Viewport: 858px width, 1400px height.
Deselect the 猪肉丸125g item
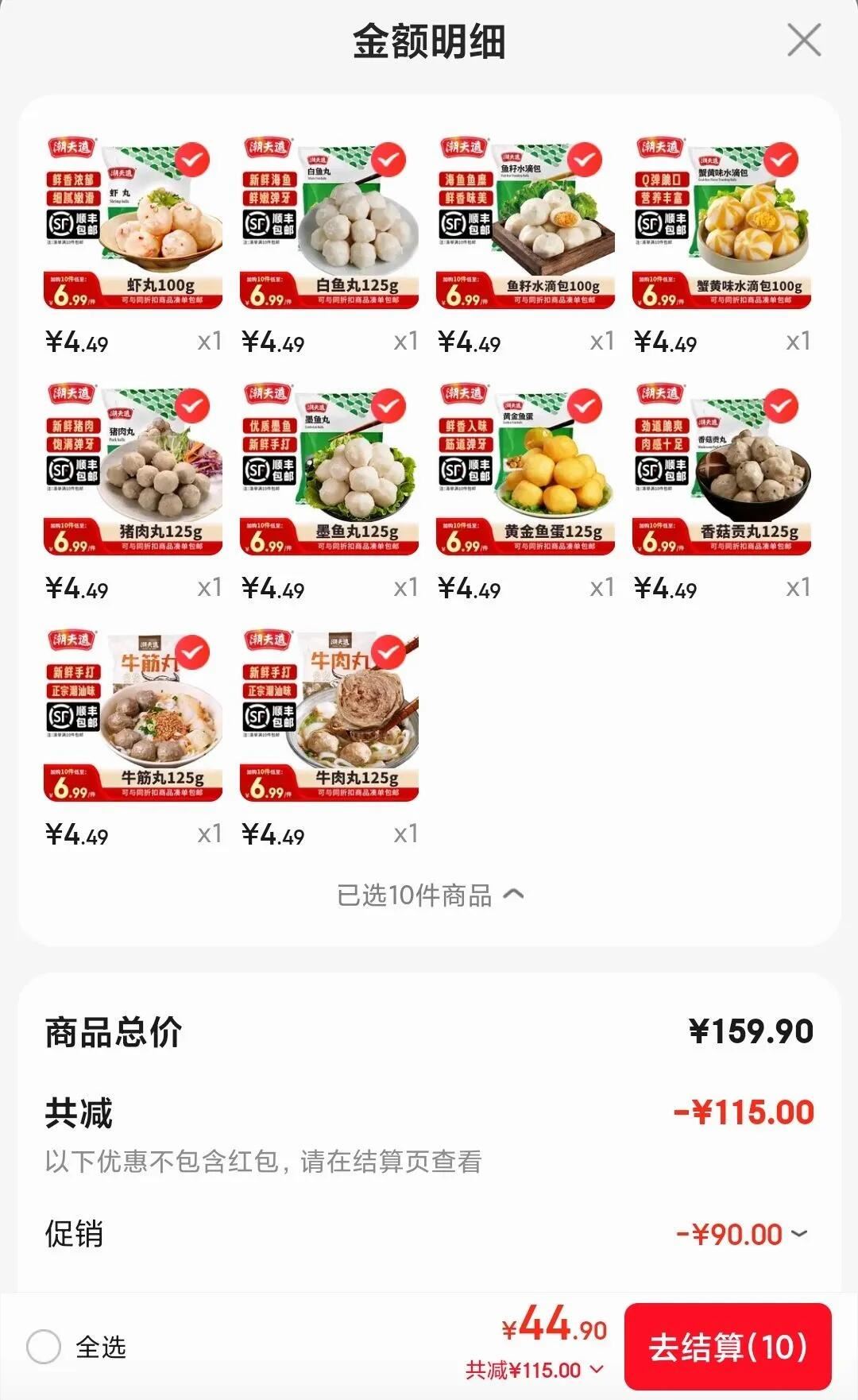point(192,406)
